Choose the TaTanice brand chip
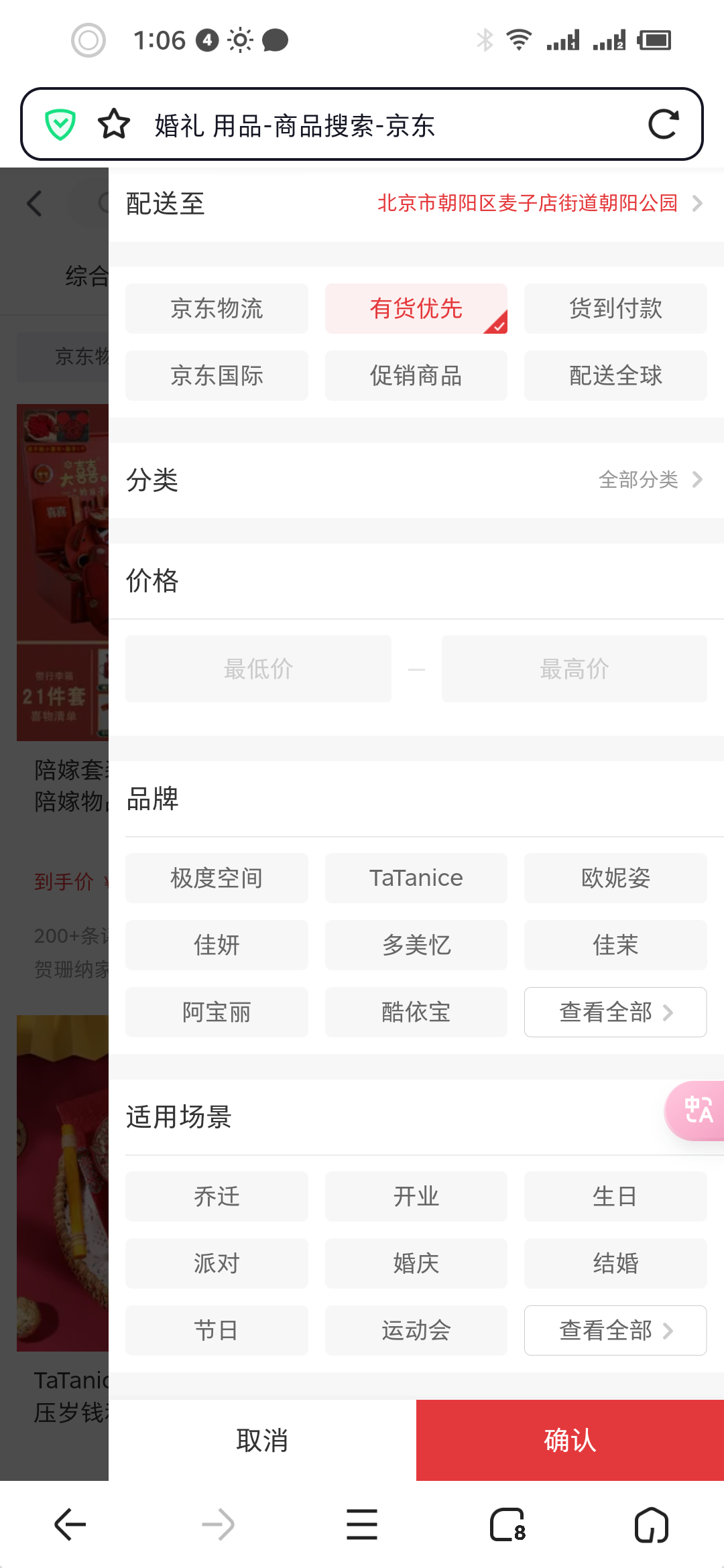This screenshot has width=724, height=1568. click(x=416, y=878)
